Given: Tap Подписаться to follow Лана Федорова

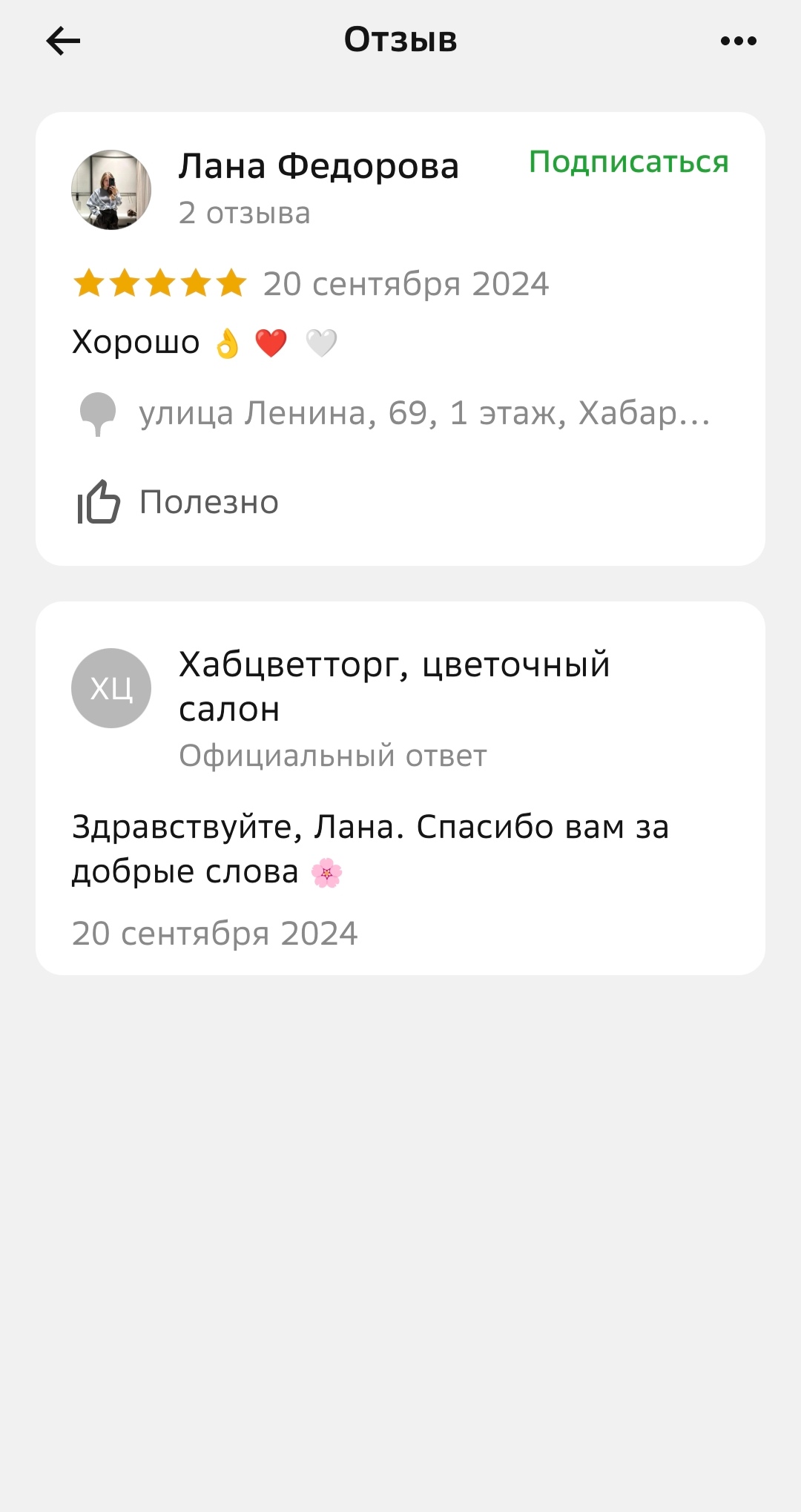Looking at the screenshot, I should pyautogui.click(x=628, y=162).
